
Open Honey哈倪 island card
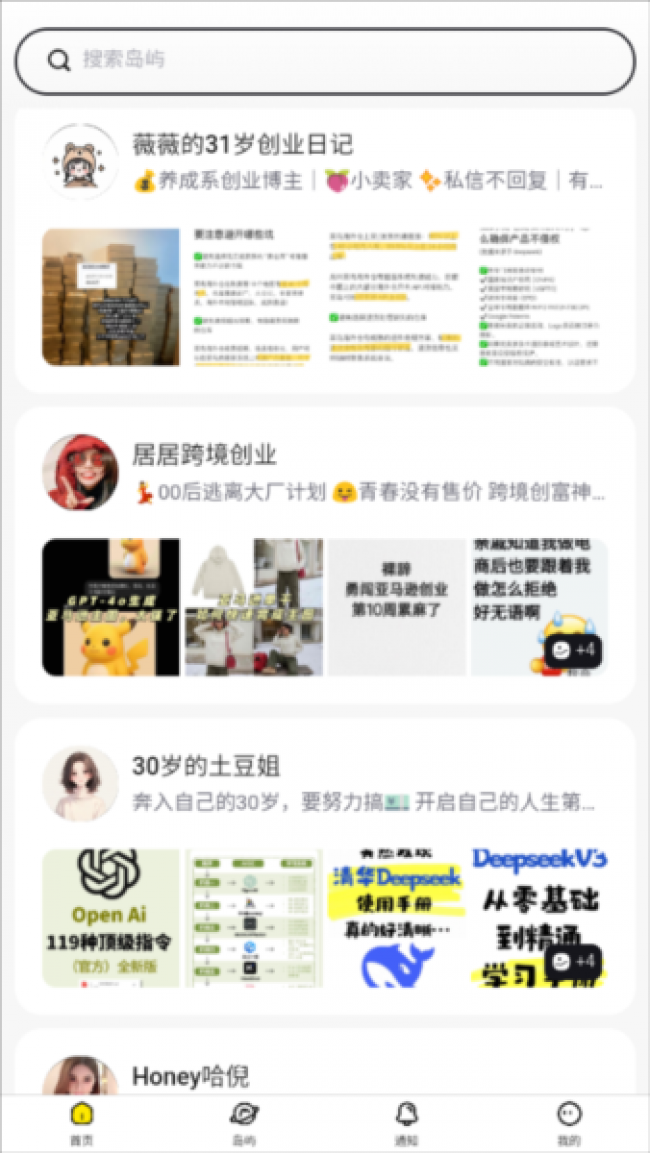click(x=190, y=1076)
